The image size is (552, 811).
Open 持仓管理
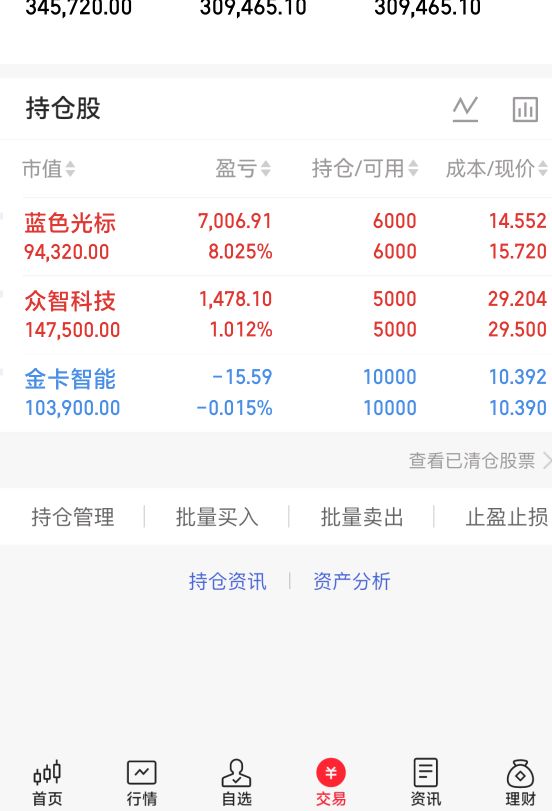pos(72,517)
